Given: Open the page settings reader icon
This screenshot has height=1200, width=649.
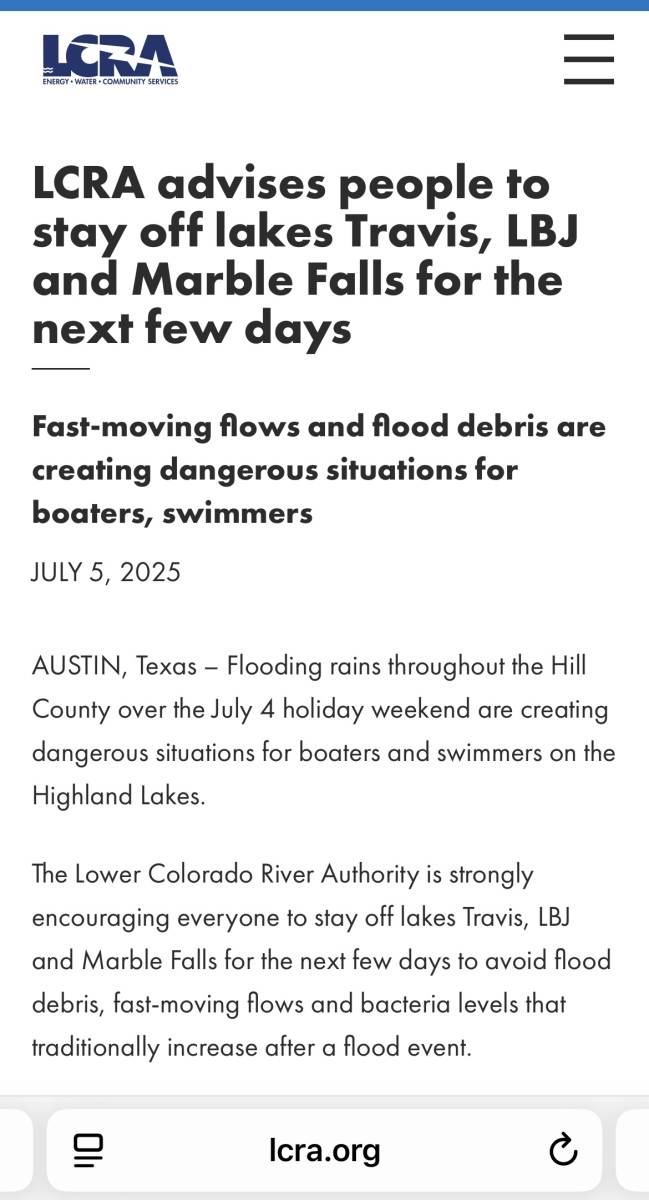Looking at the screenshot, I should click(x=90, y=1149).
